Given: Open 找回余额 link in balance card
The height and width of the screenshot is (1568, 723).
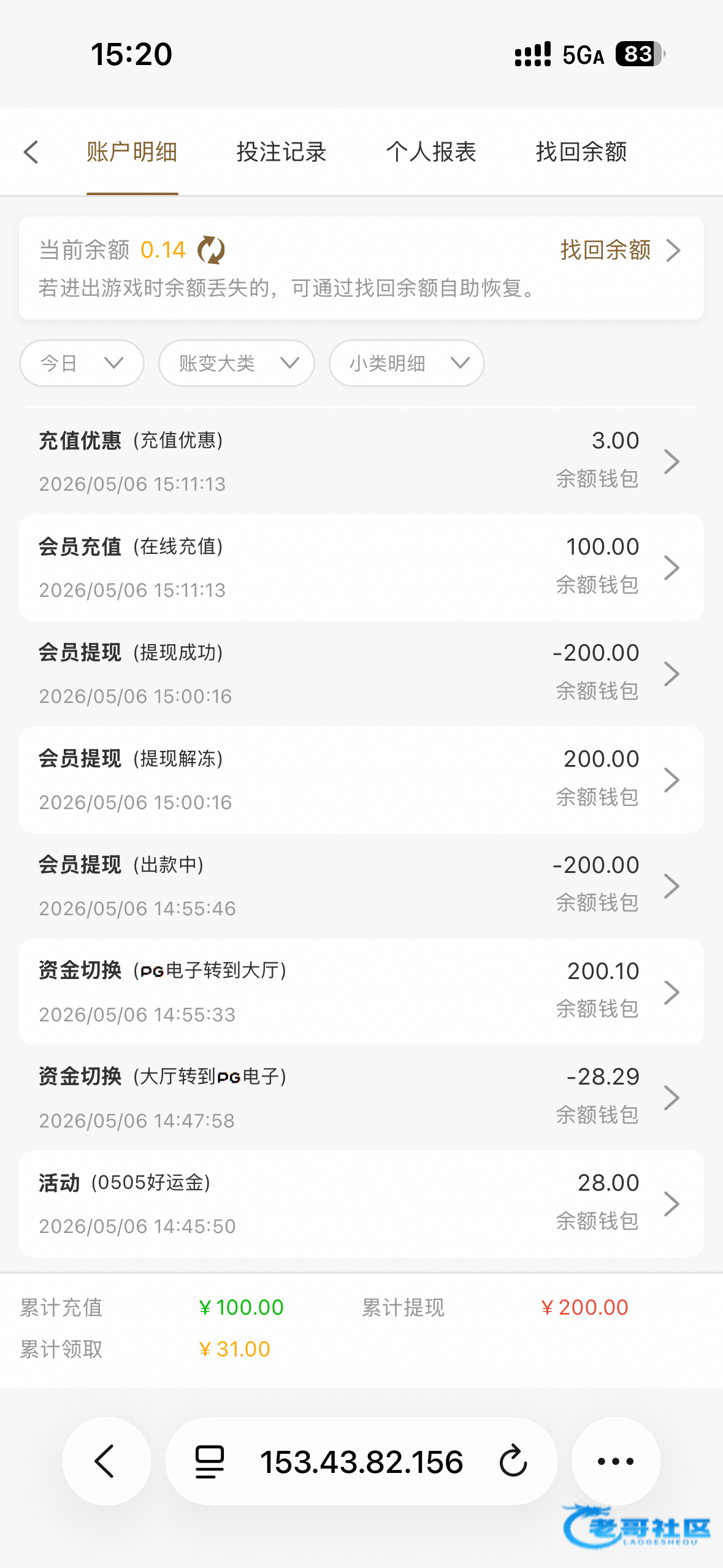Looking at the screenshot, I should click(x=621, y=250).
